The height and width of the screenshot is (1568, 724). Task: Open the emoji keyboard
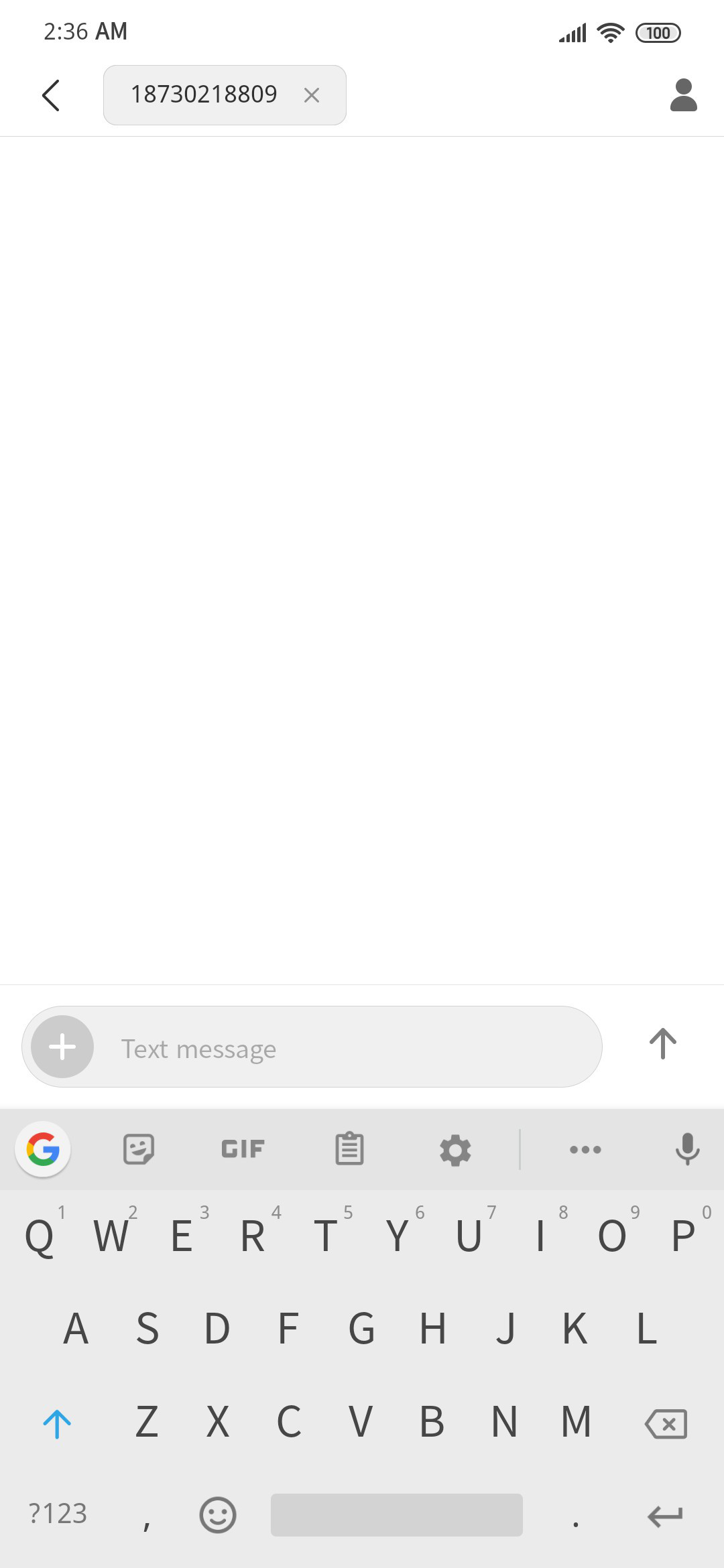click(x=218, y=1515)
